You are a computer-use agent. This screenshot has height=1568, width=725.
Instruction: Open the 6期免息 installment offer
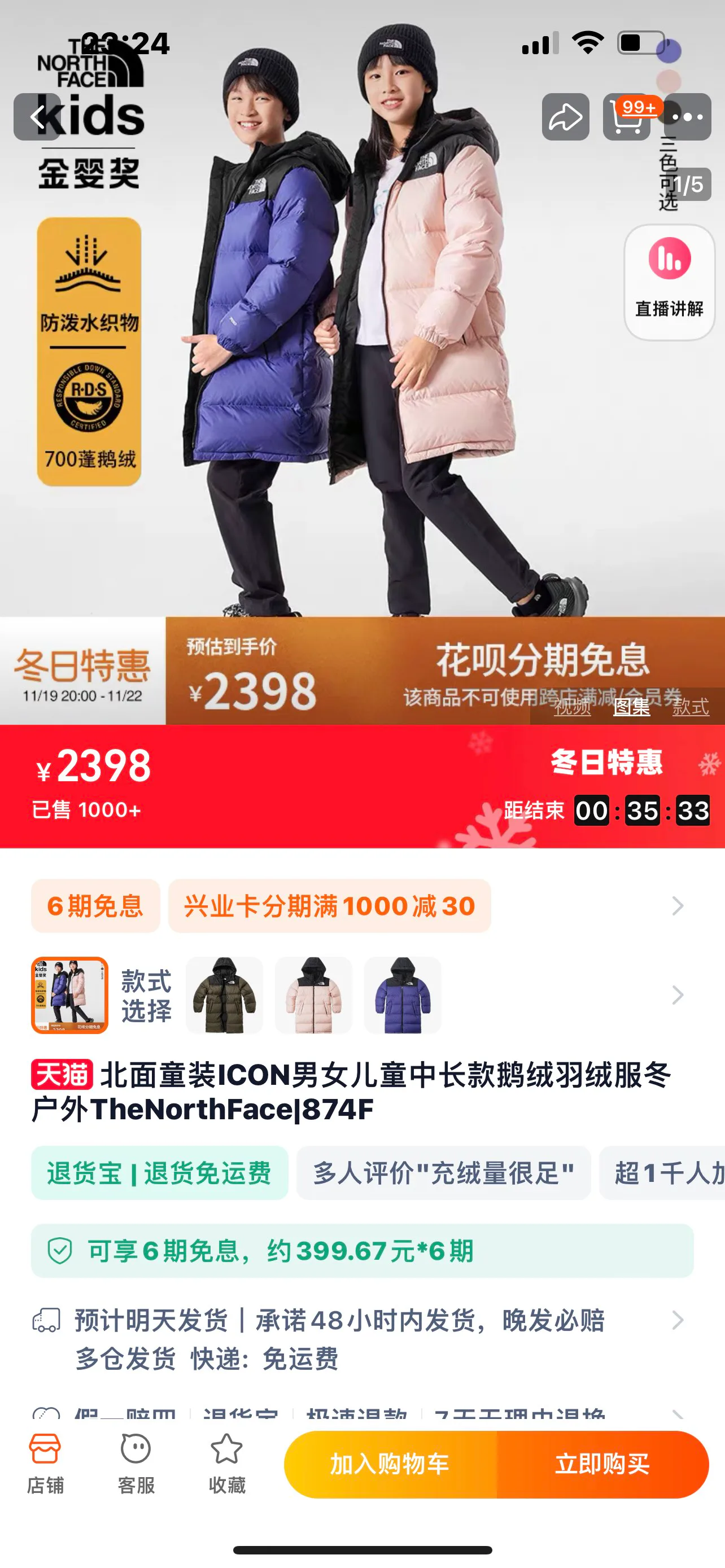point(95,906)
